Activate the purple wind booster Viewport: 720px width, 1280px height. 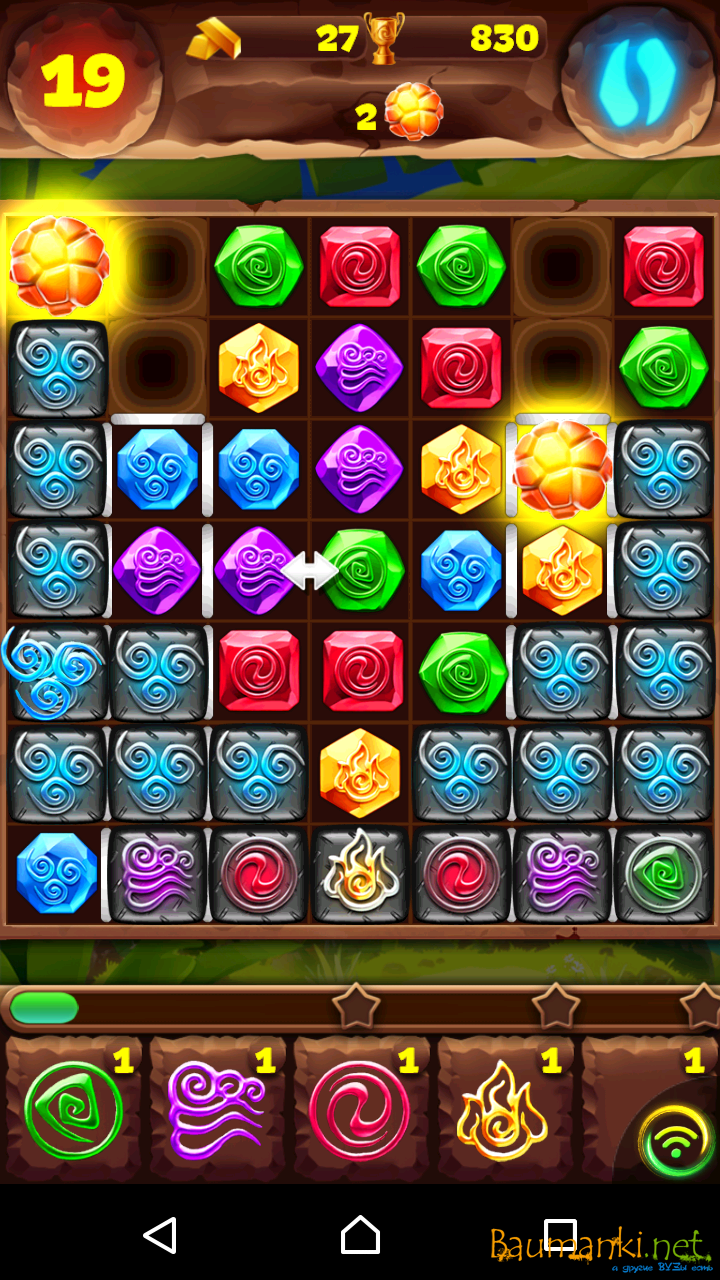tap(216, 1110)
